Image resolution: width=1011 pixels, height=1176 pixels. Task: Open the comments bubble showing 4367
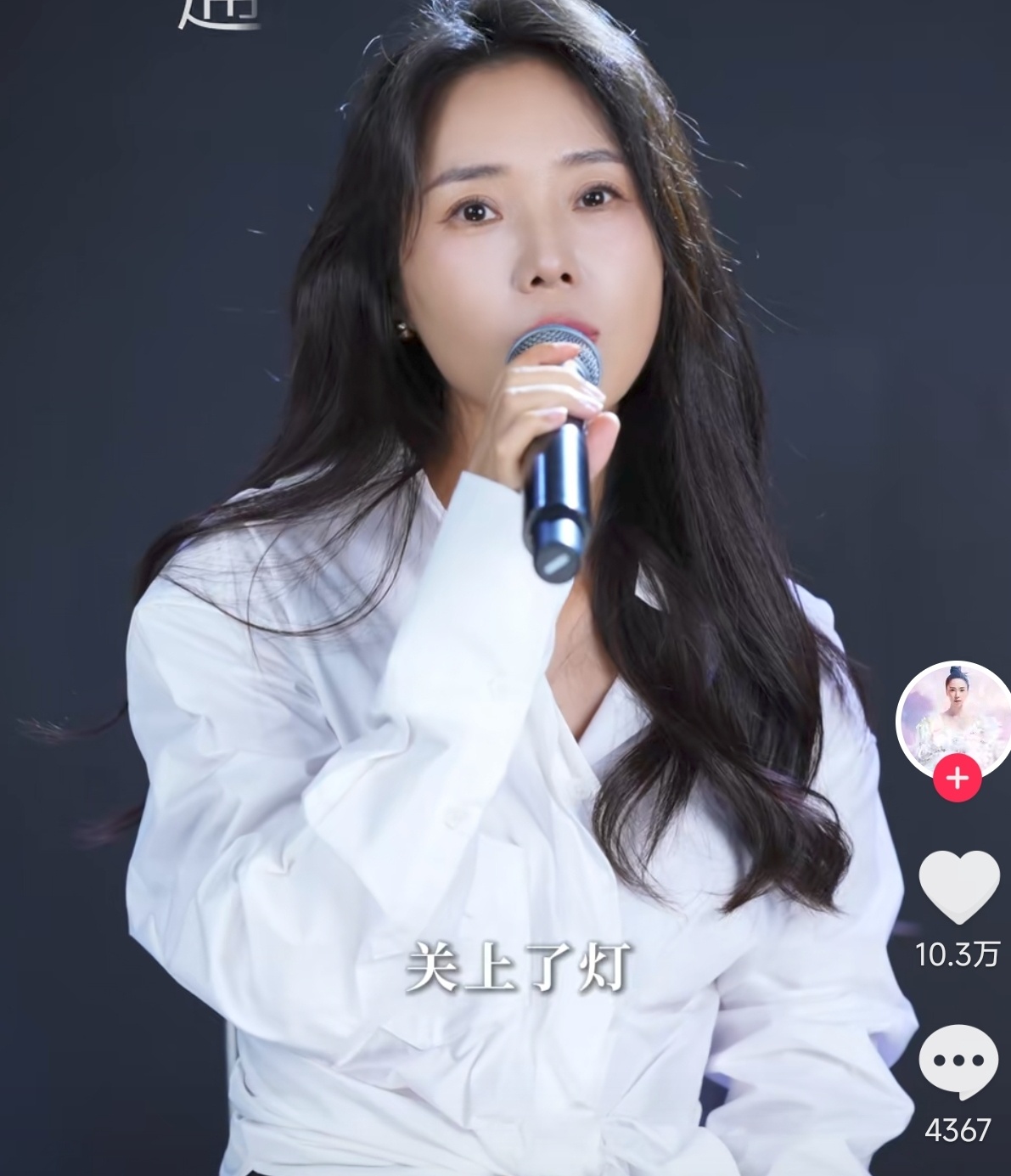(958, 1061)
